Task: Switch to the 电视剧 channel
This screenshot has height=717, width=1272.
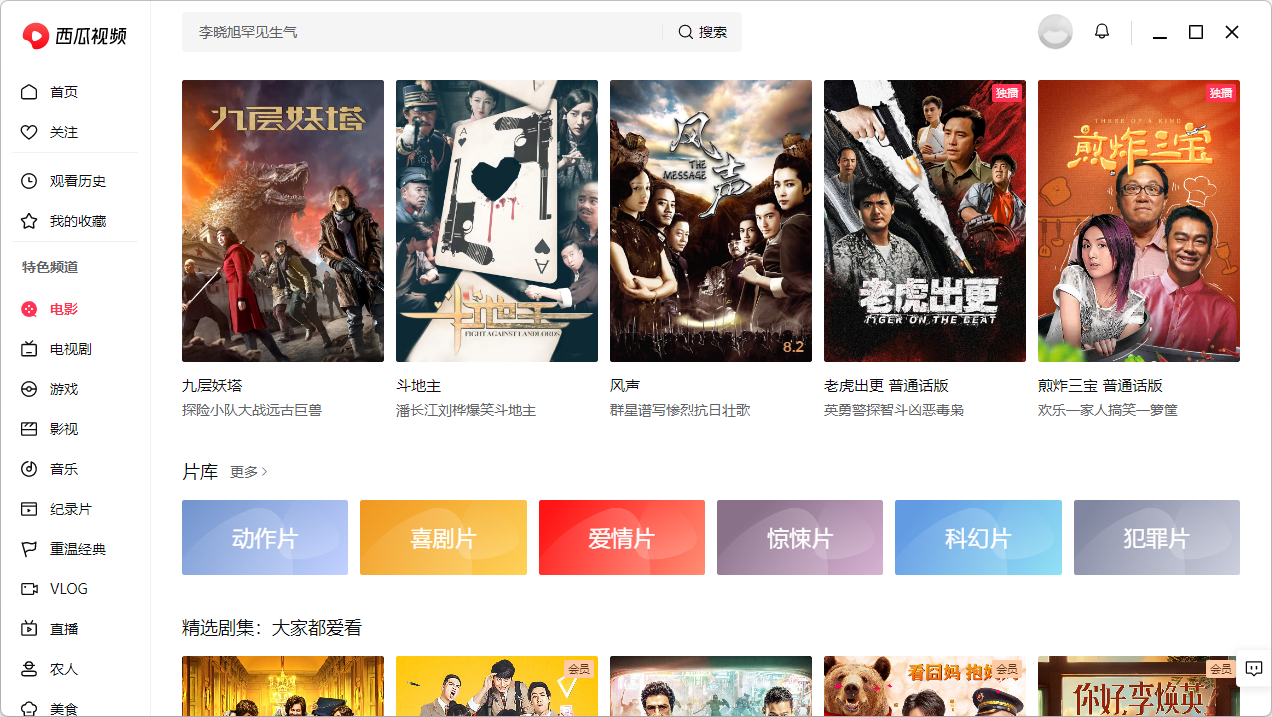Action: [70, 349]
